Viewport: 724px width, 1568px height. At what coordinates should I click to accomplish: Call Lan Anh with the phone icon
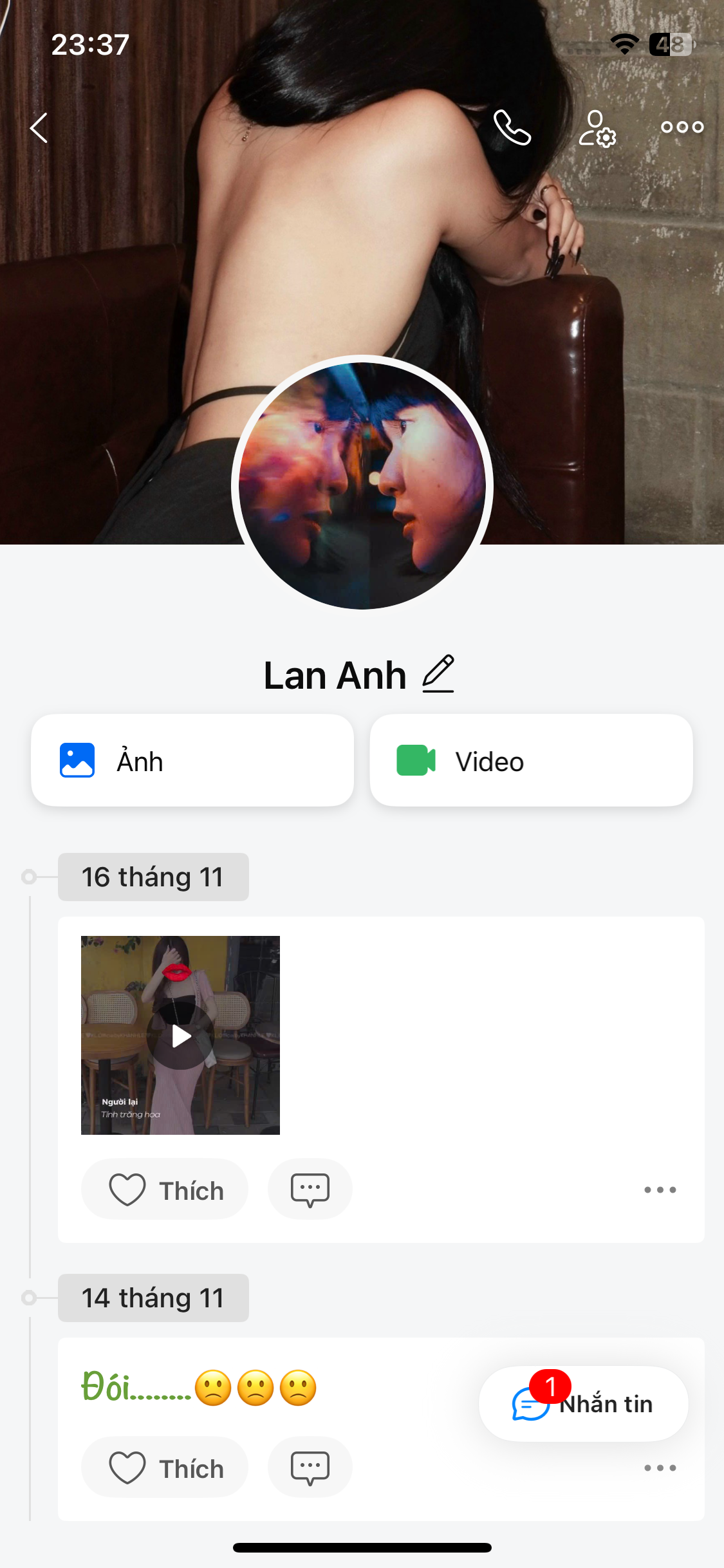512,127
